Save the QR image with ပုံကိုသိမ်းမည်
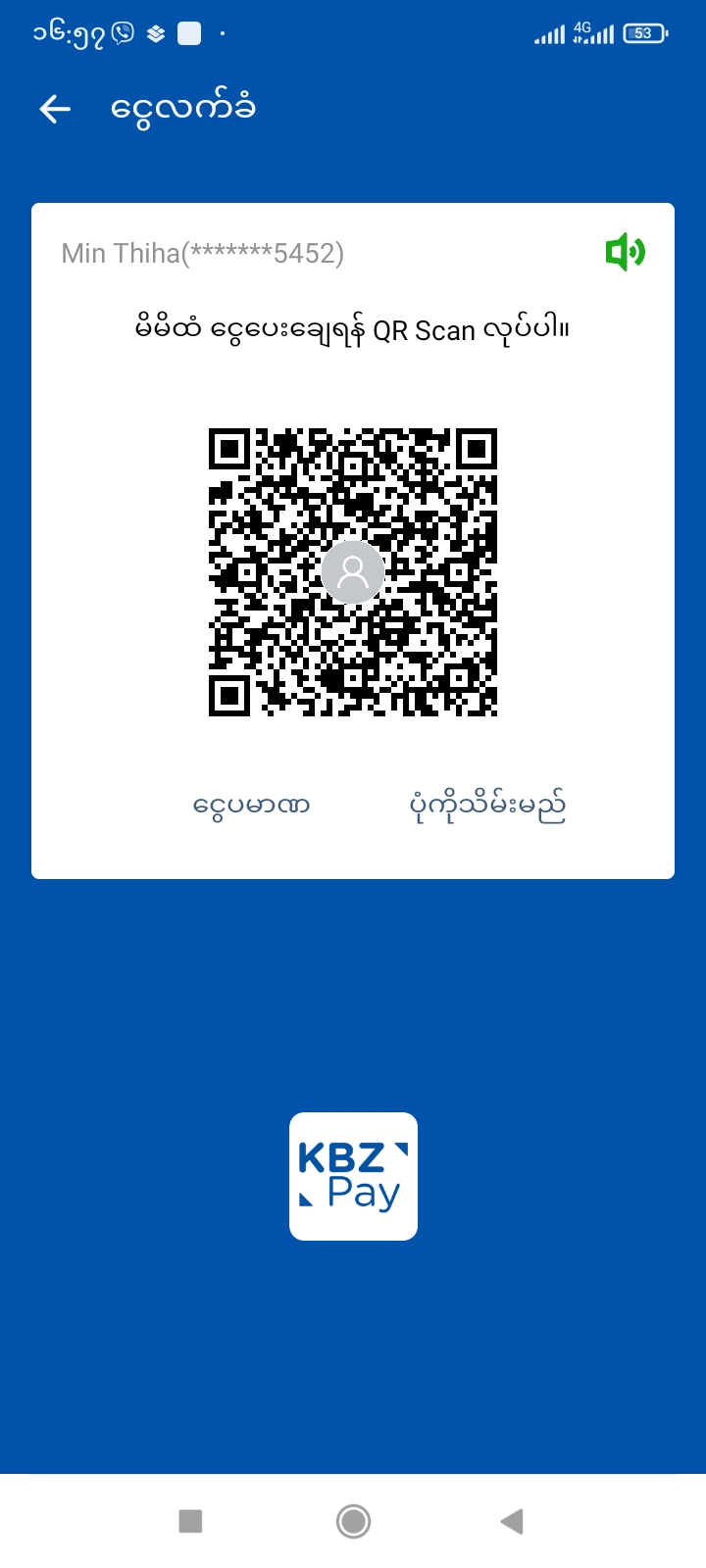Screen dimensions: 706x1568 [486, 806]
